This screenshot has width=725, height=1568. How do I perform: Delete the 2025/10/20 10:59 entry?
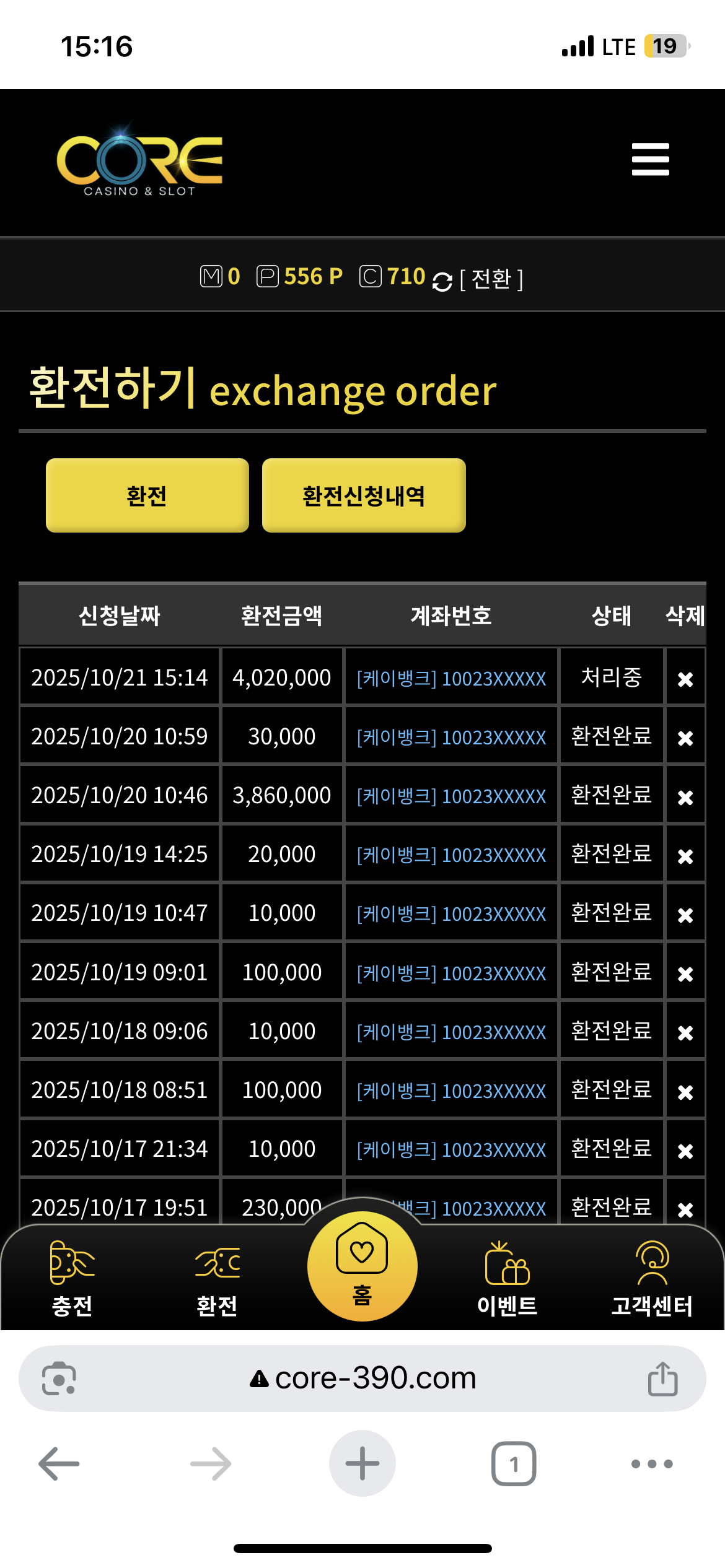(x=685, y=738)
